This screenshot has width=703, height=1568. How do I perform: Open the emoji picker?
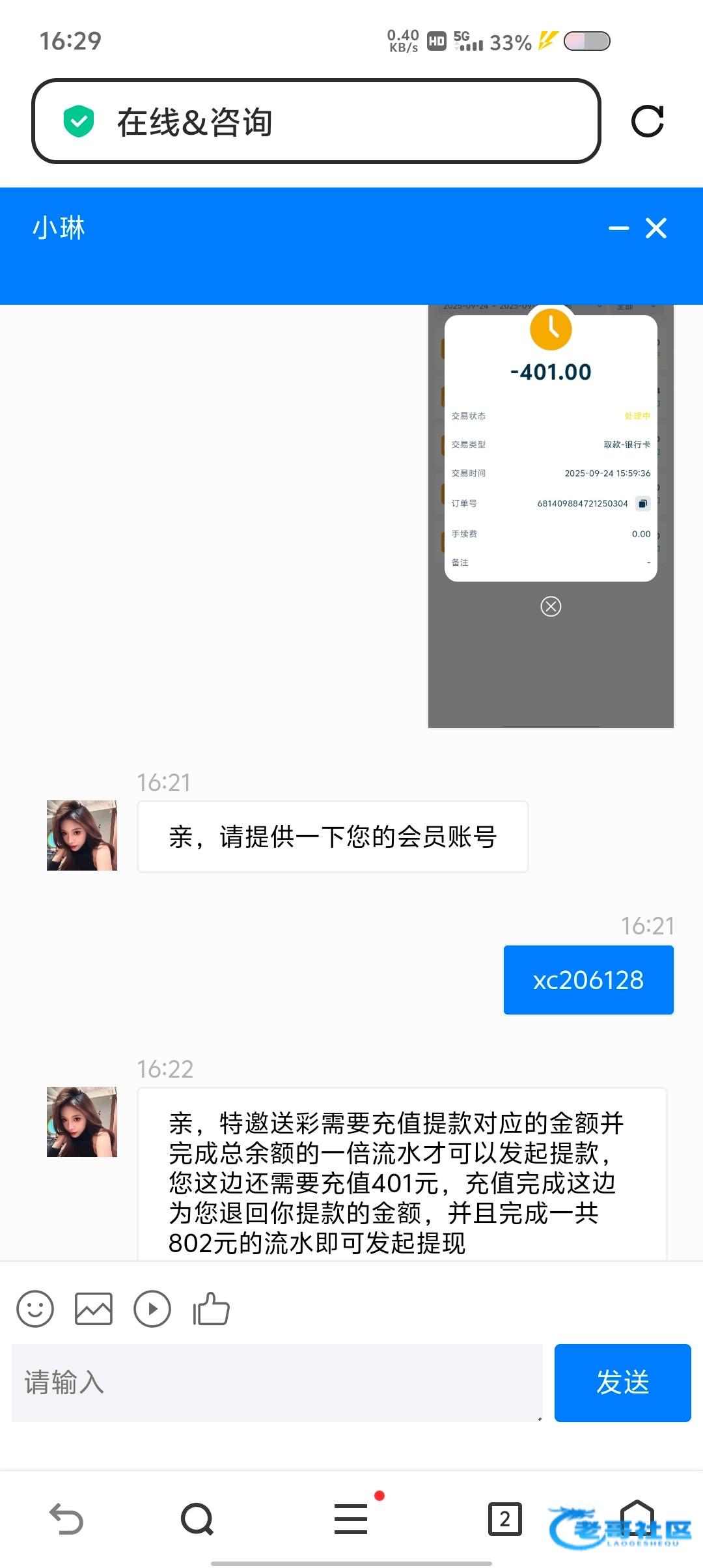[x=35, y=1309]
